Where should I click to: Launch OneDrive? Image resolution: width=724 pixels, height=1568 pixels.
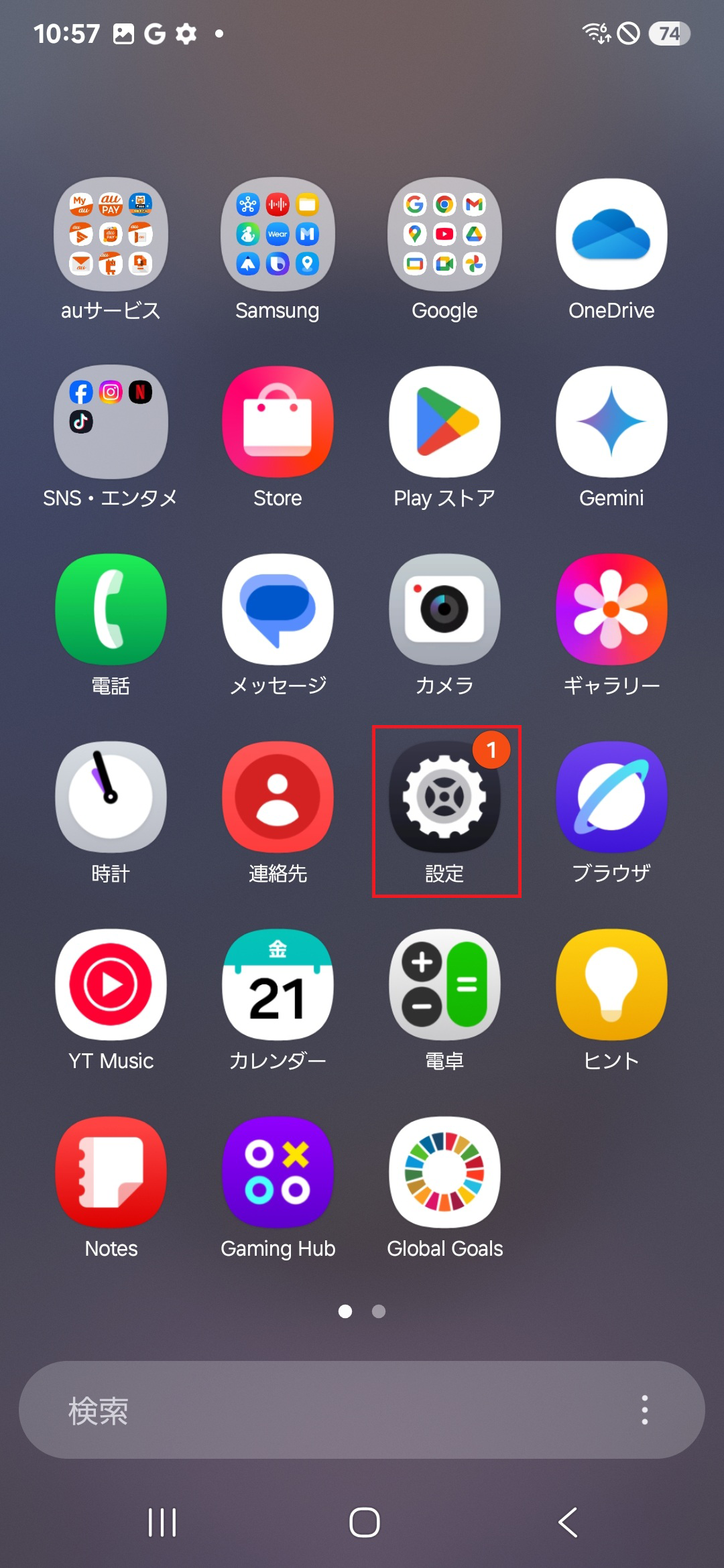pyautogui.click(x=611, y=235)
